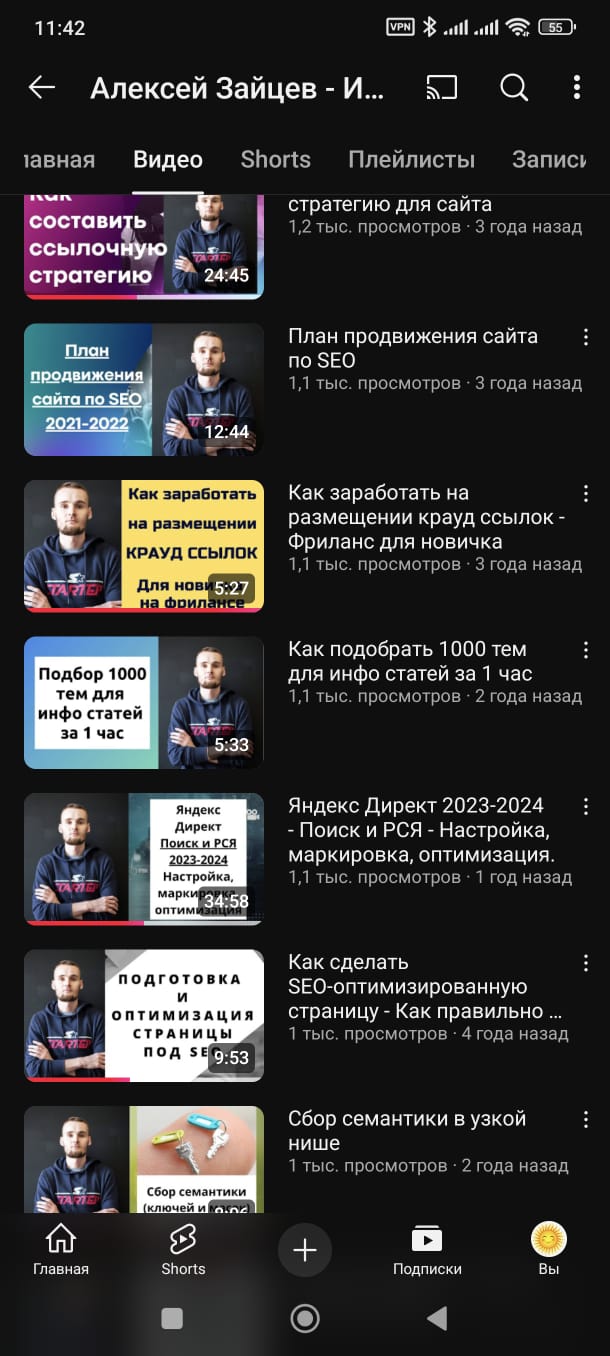Image resolution: width=610 pixels, height=1356 pixels.
Task: Go back using the top-left arrow
Action: coord(42,88)
